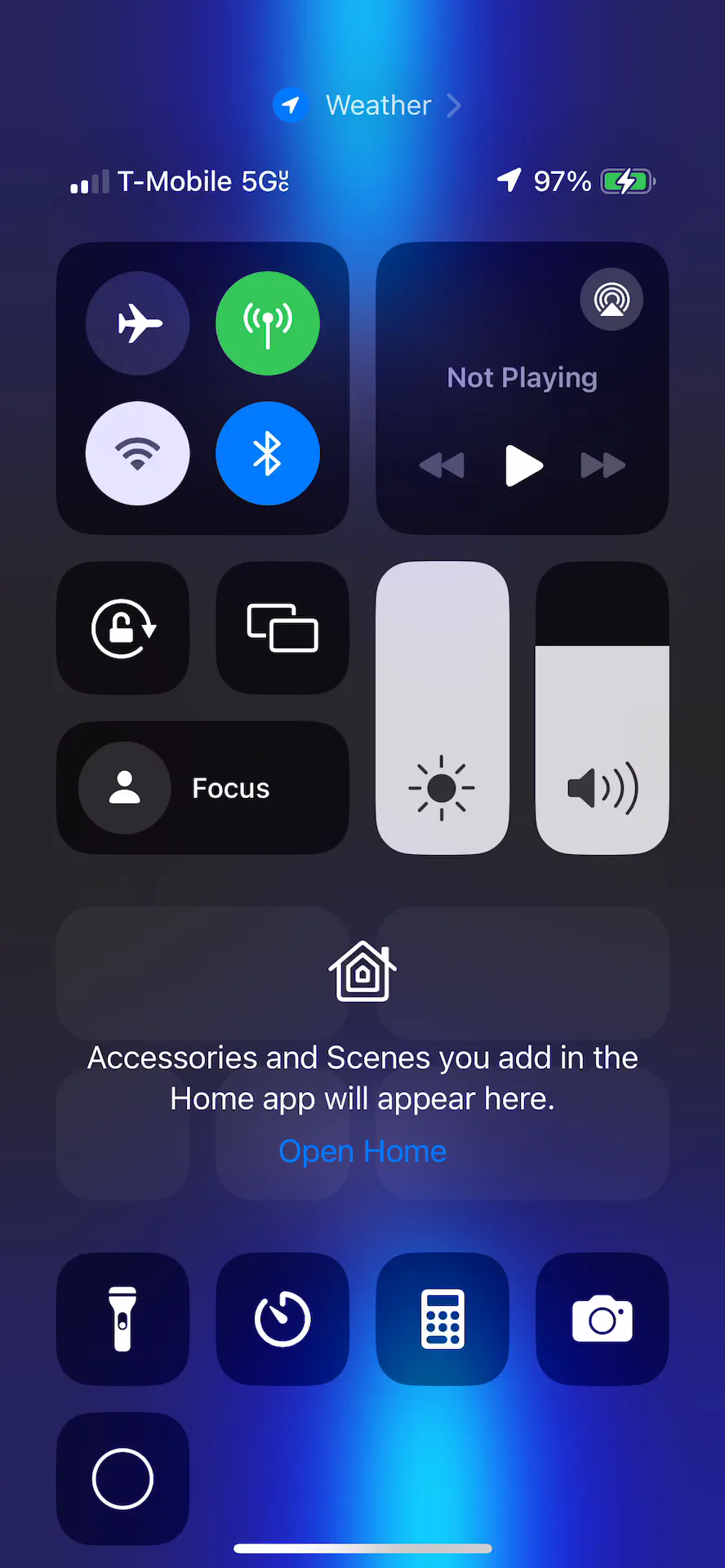Launch the calculator

pos(443,1319)
